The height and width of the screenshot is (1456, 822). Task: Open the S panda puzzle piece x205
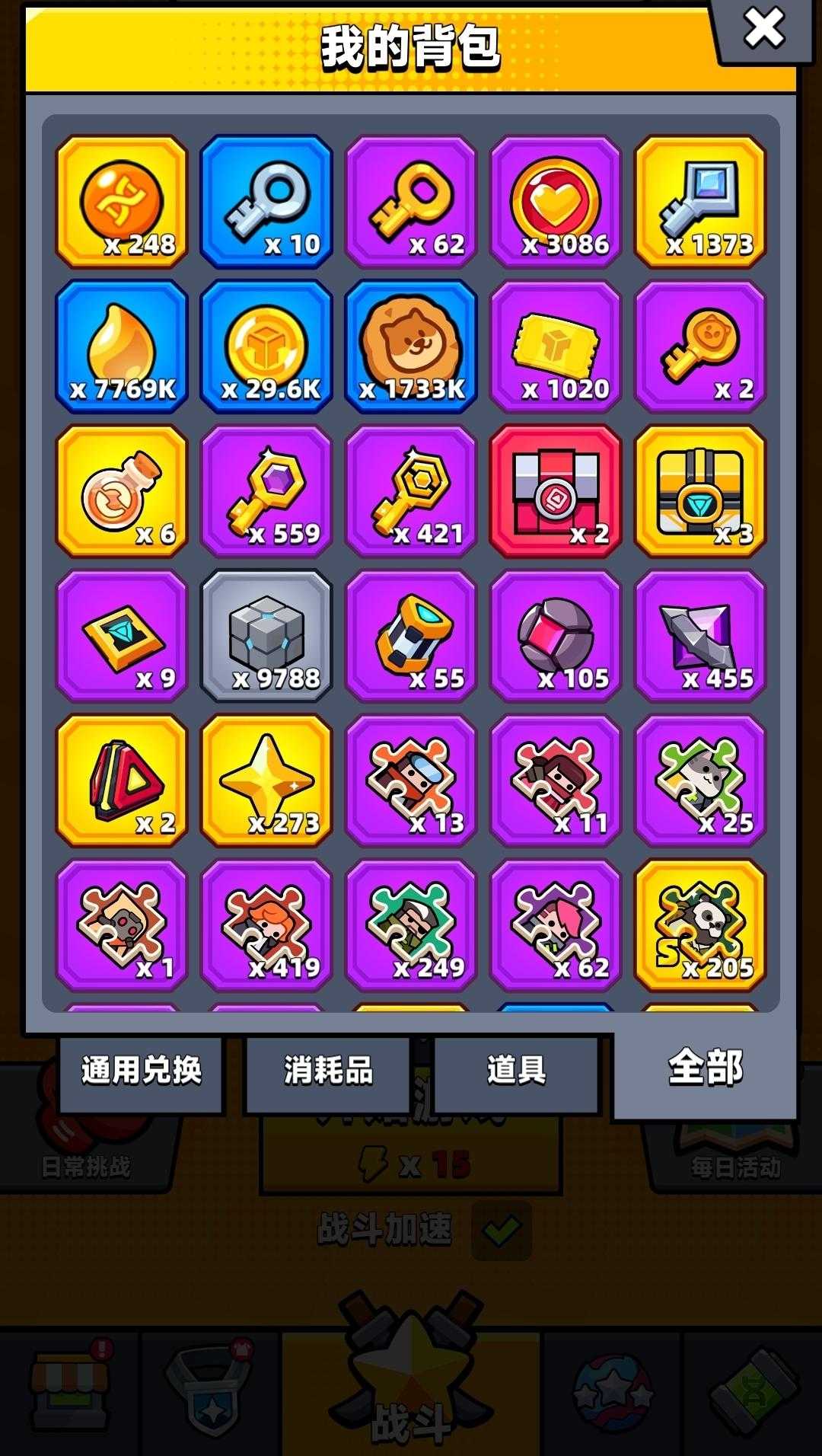[x=700, y=925]
